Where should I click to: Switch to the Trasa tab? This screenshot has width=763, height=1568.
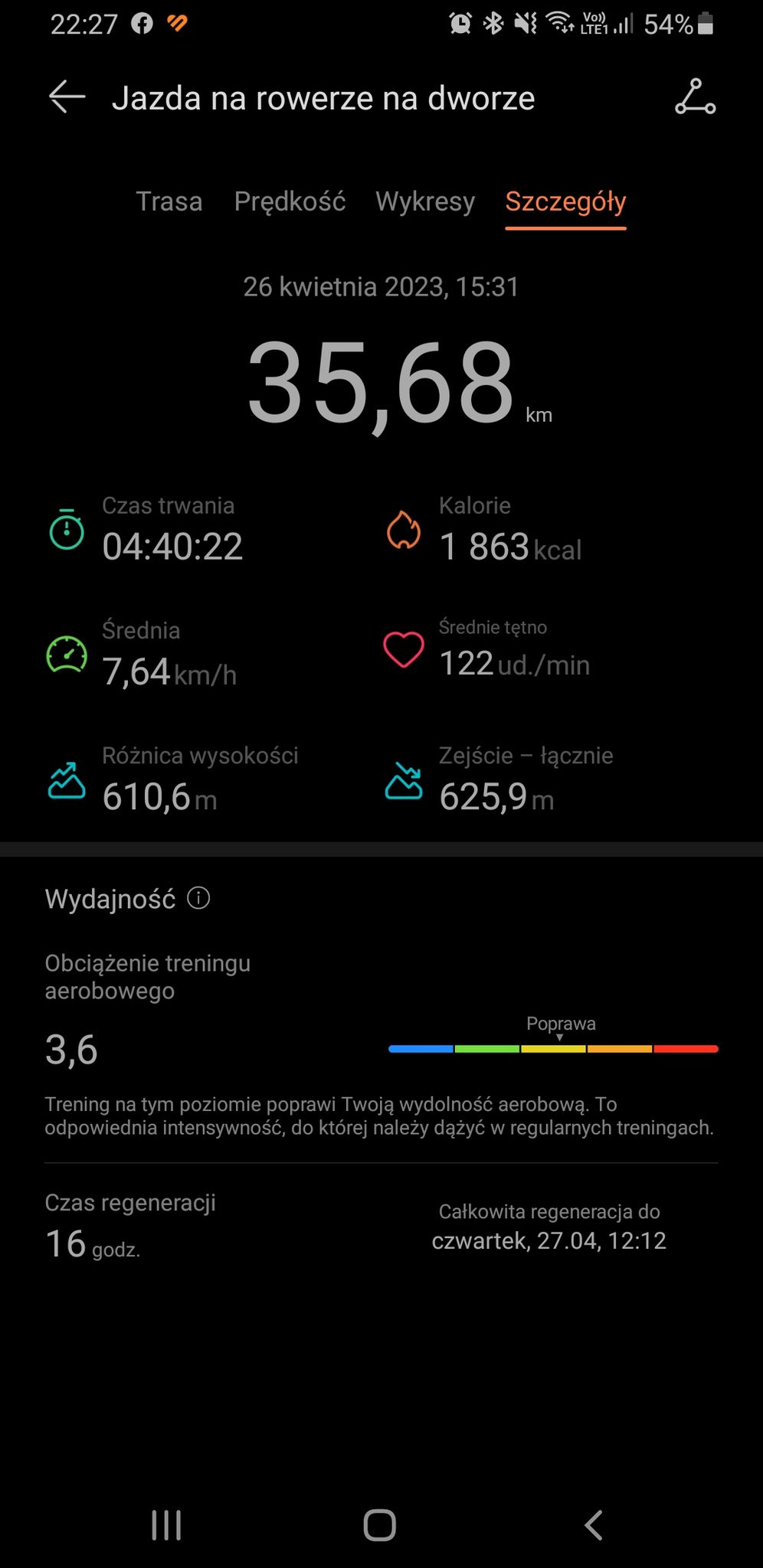(169, 201)
